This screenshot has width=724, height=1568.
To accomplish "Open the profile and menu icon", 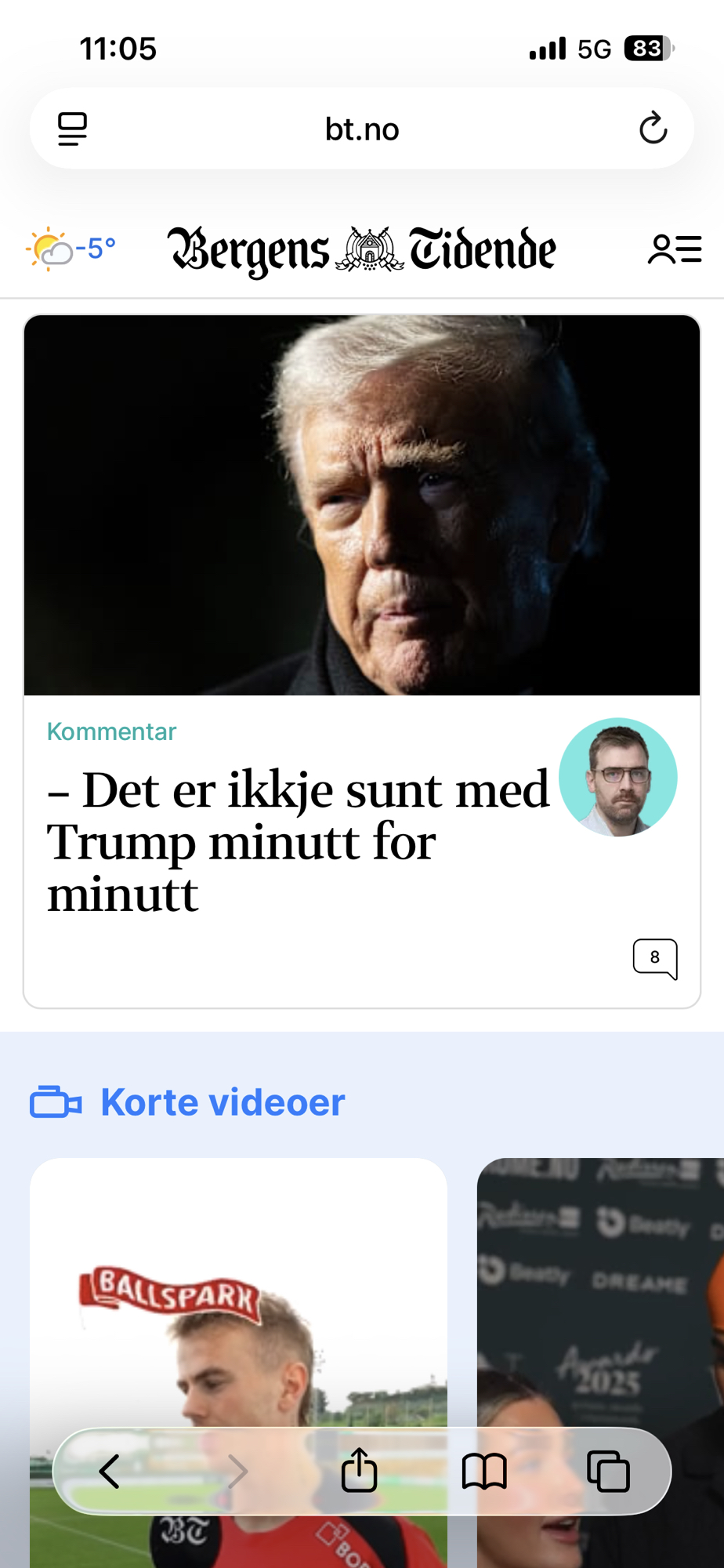I will (674, 250).
